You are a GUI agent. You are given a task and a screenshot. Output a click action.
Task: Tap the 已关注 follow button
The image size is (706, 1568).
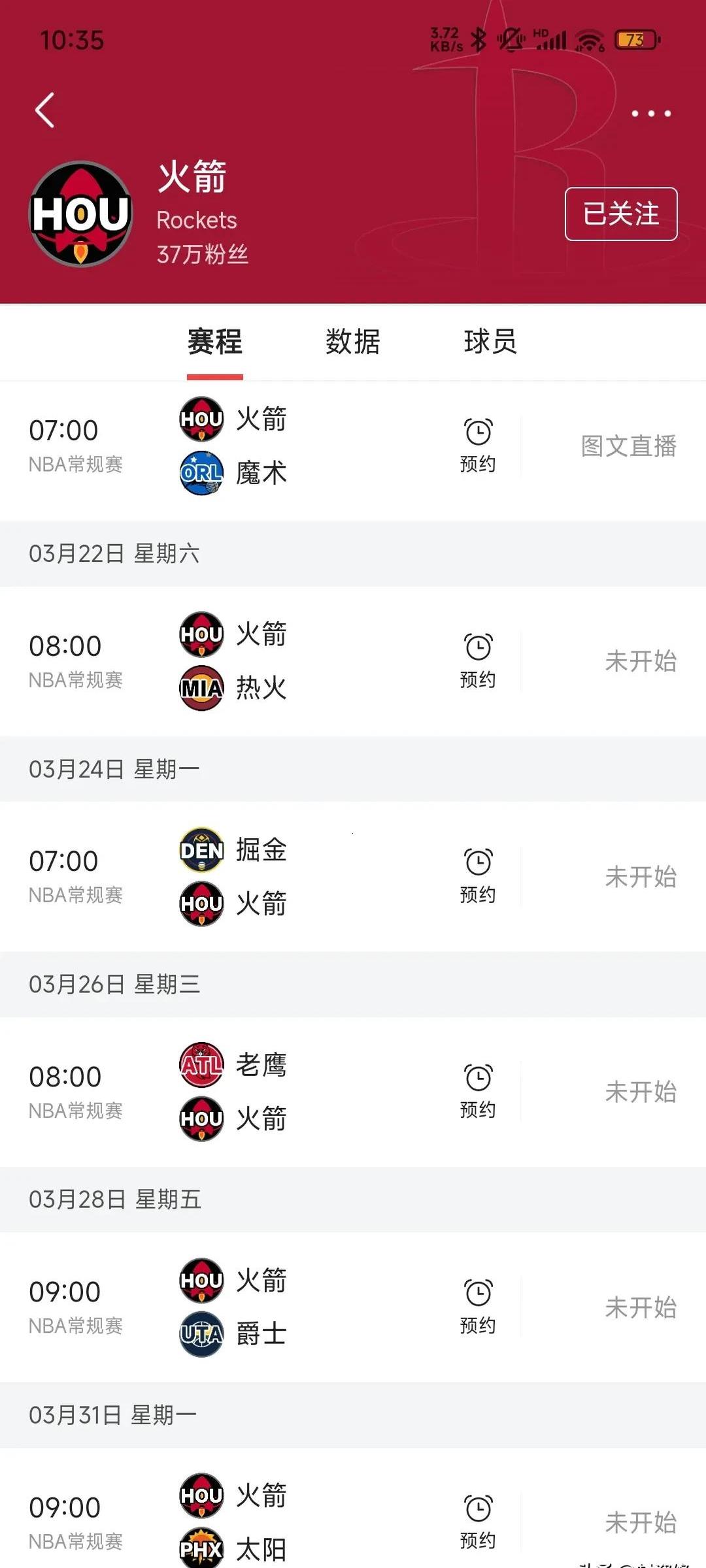click(620, 214)
